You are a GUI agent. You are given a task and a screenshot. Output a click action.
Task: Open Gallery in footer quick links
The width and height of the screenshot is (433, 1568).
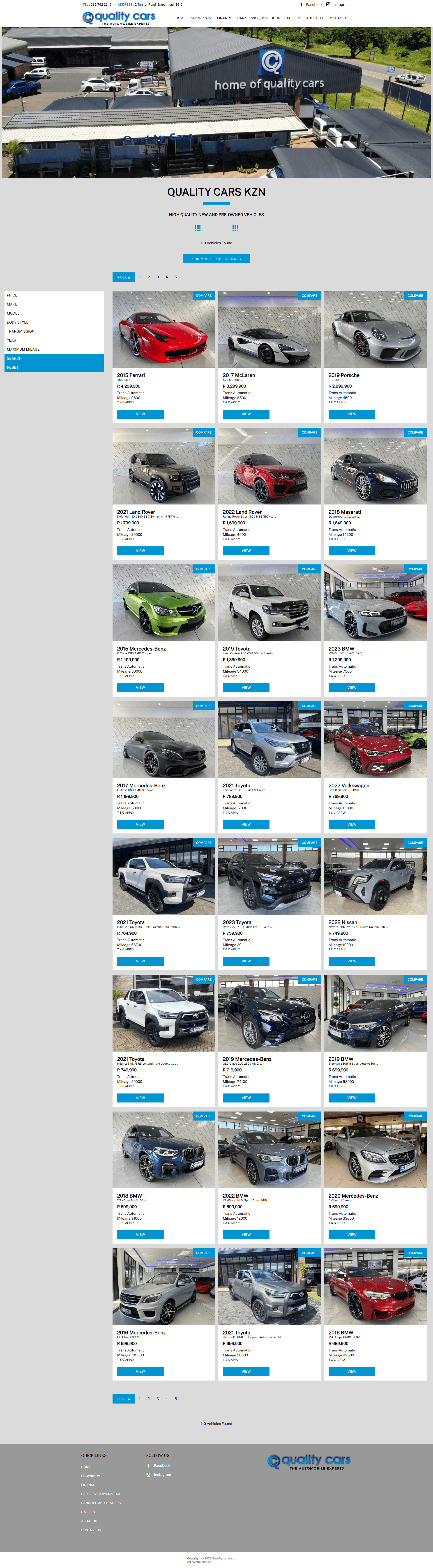pyautogui.click(x=88, y=1512)
